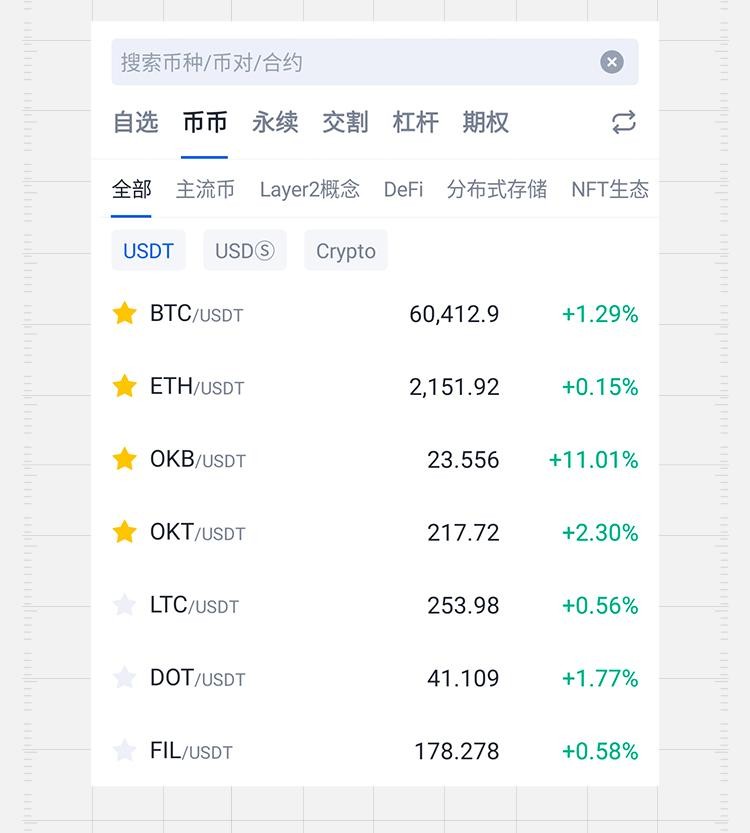
Task: Filter by the USDⓈ chip
Action: point(244,251)
